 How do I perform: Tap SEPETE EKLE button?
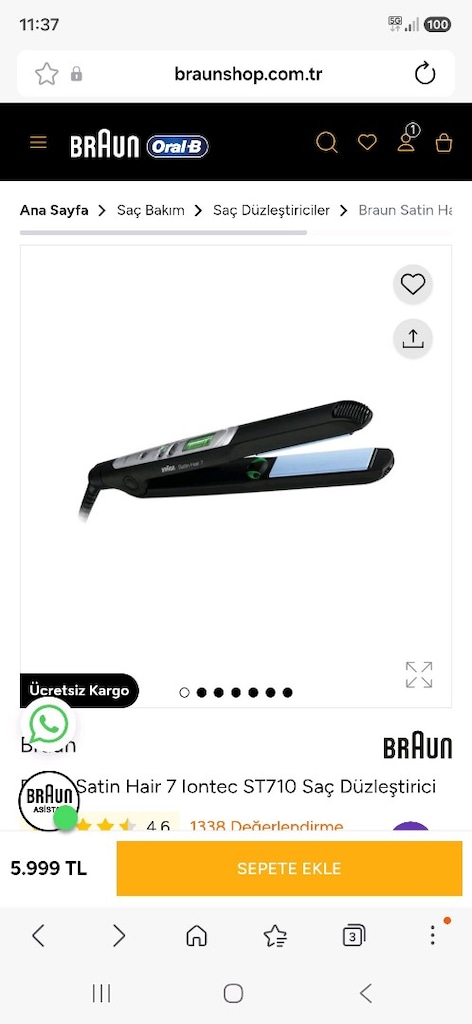click(289, 869)
